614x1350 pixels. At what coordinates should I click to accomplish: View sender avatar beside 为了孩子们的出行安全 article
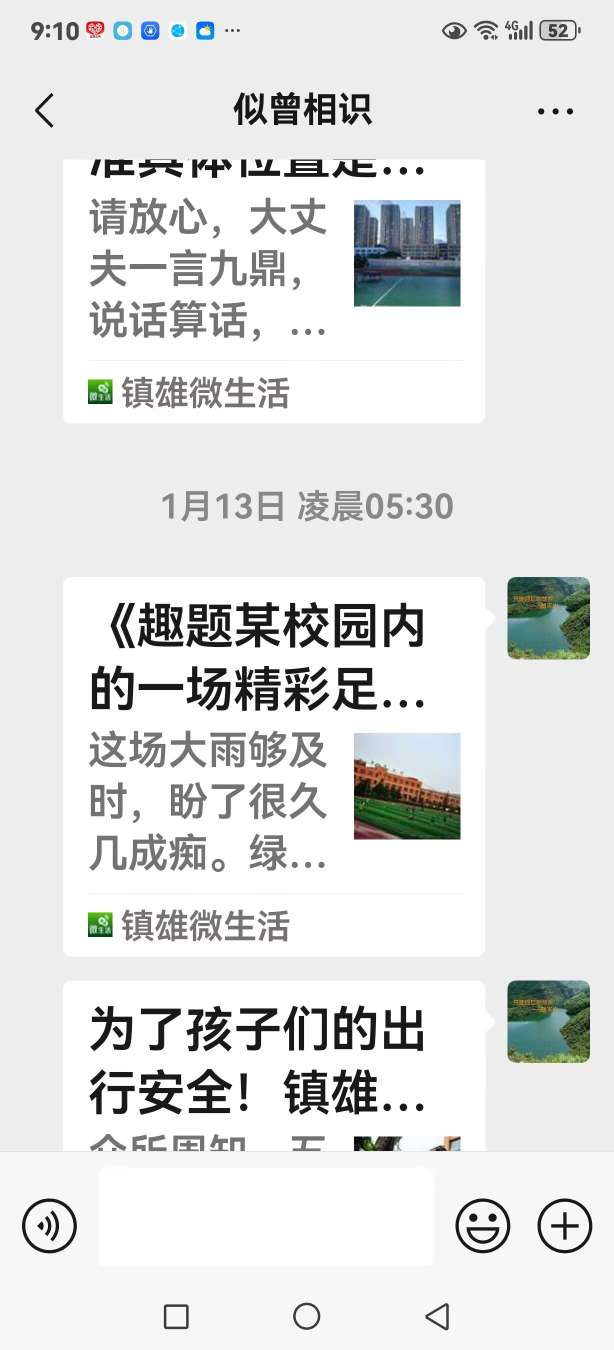(548, 1021)
